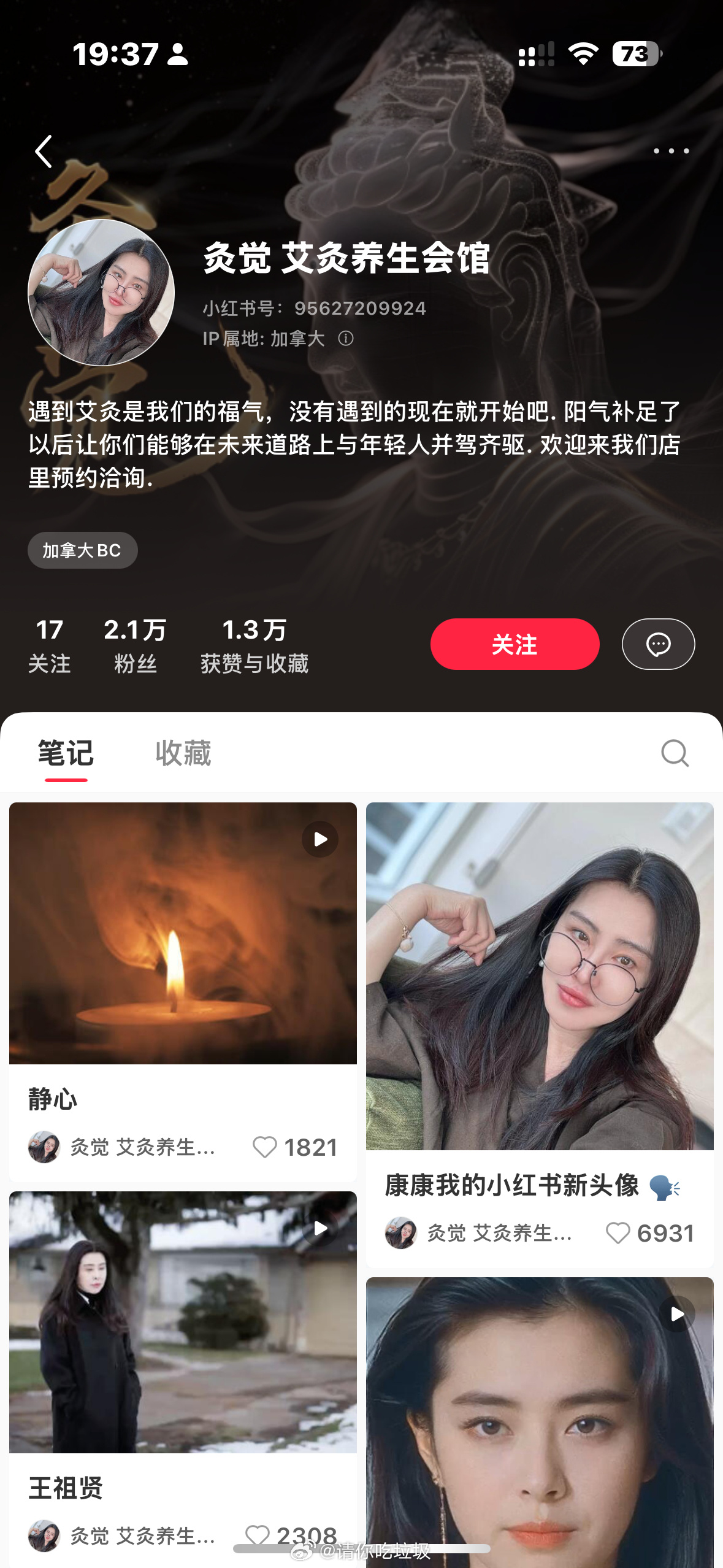Like the 康康我的小红书新头像 note
Viewport: 723px width, 1568px height.
point(618,1233)
